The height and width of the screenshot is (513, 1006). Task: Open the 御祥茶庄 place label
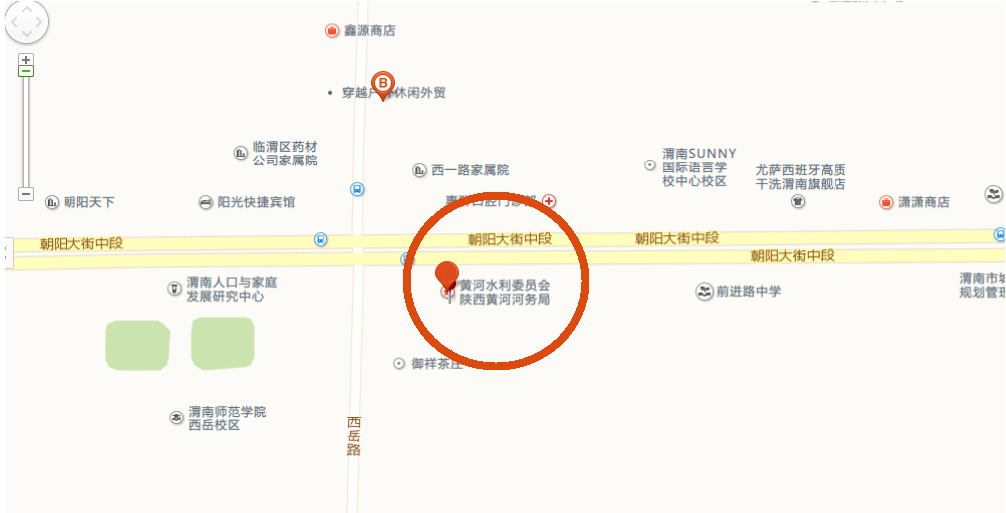pos(436,364)
